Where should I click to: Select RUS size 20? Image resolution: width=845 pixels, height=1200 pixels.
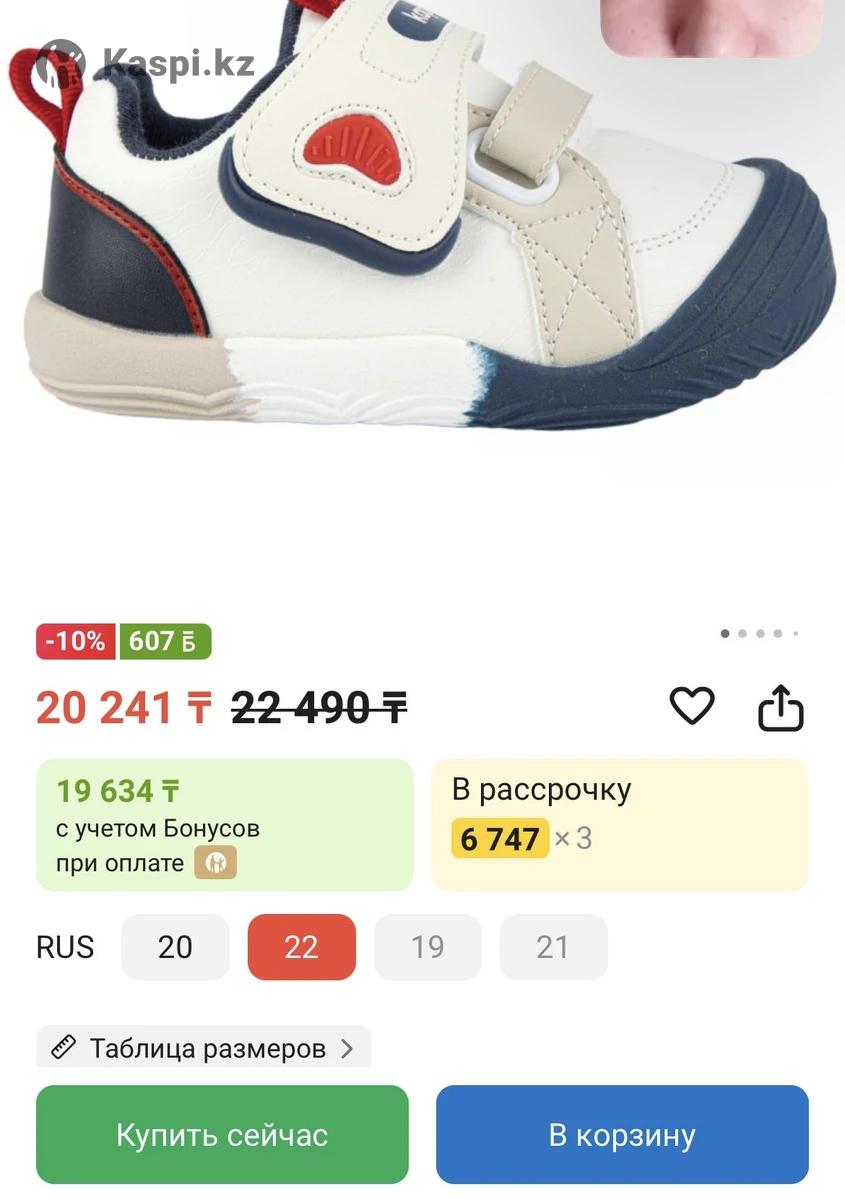click(x=175, y=947)
